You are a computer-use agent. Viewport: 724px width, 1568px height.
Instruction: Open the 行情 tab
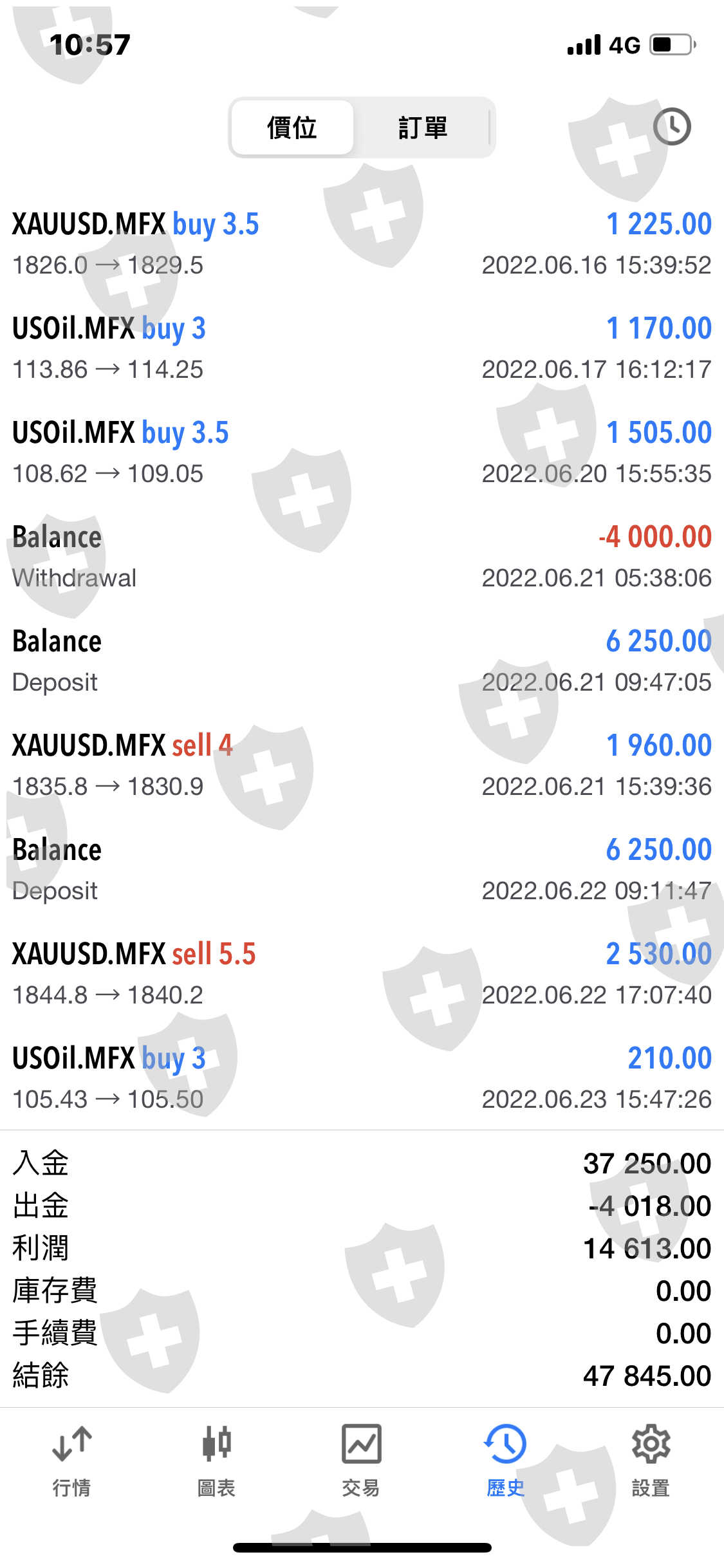pyautogui.click(x=71, y=1461)
